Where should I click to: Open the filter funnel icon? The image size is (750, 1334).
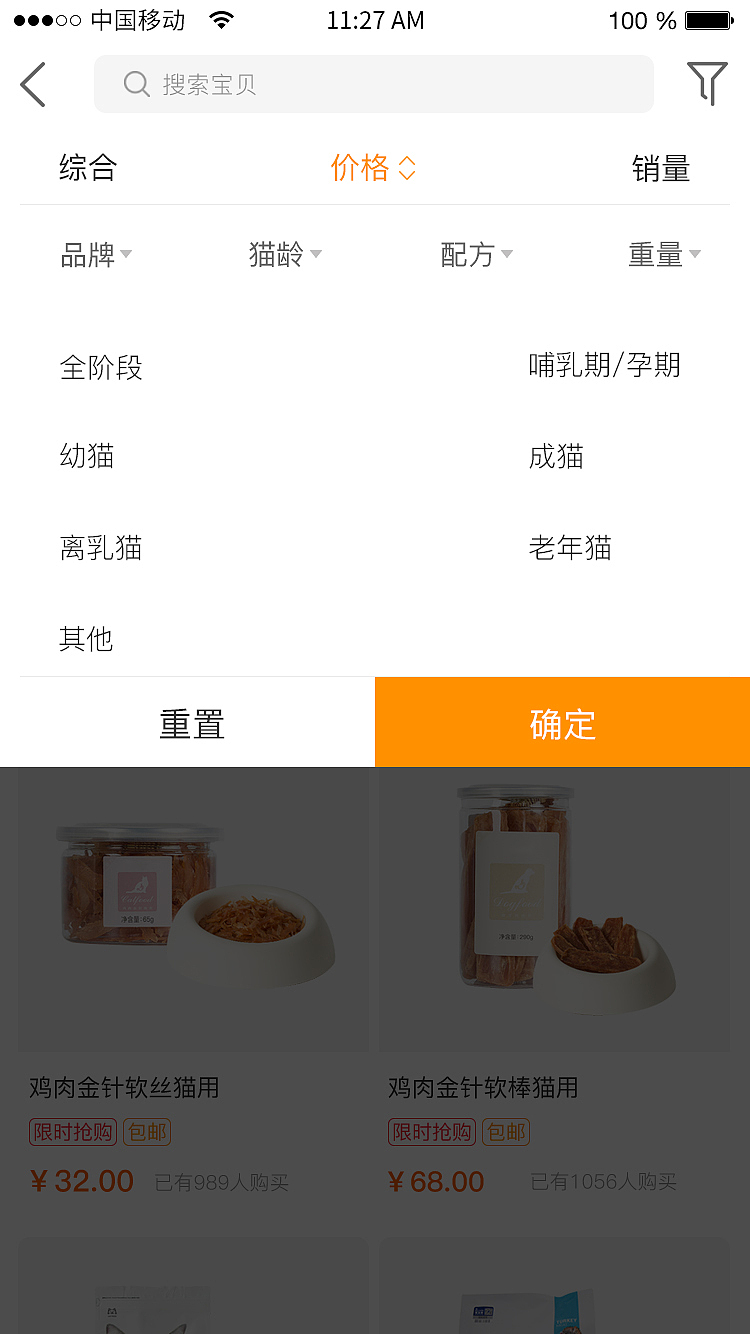point(708,84)
